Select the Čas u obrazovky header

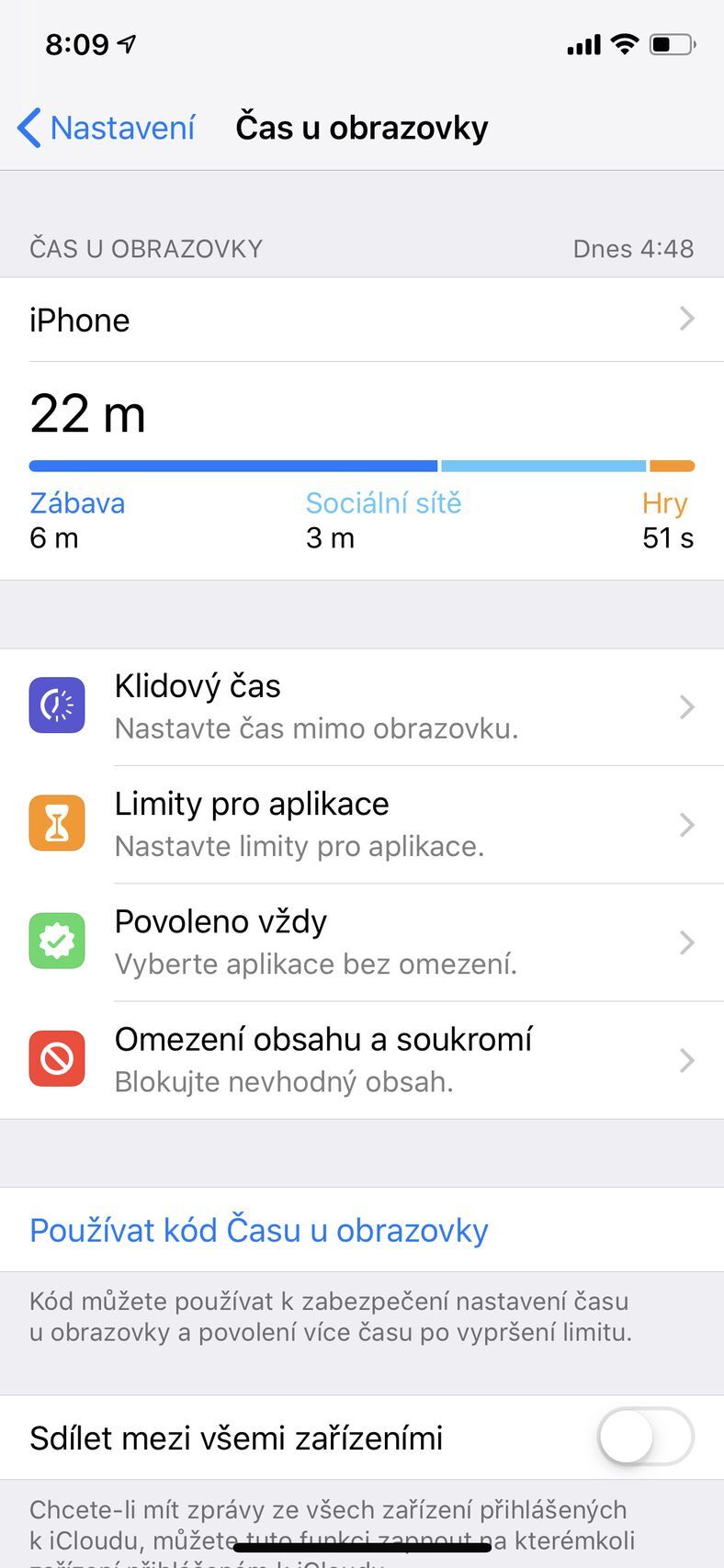(x=362, y=127)
